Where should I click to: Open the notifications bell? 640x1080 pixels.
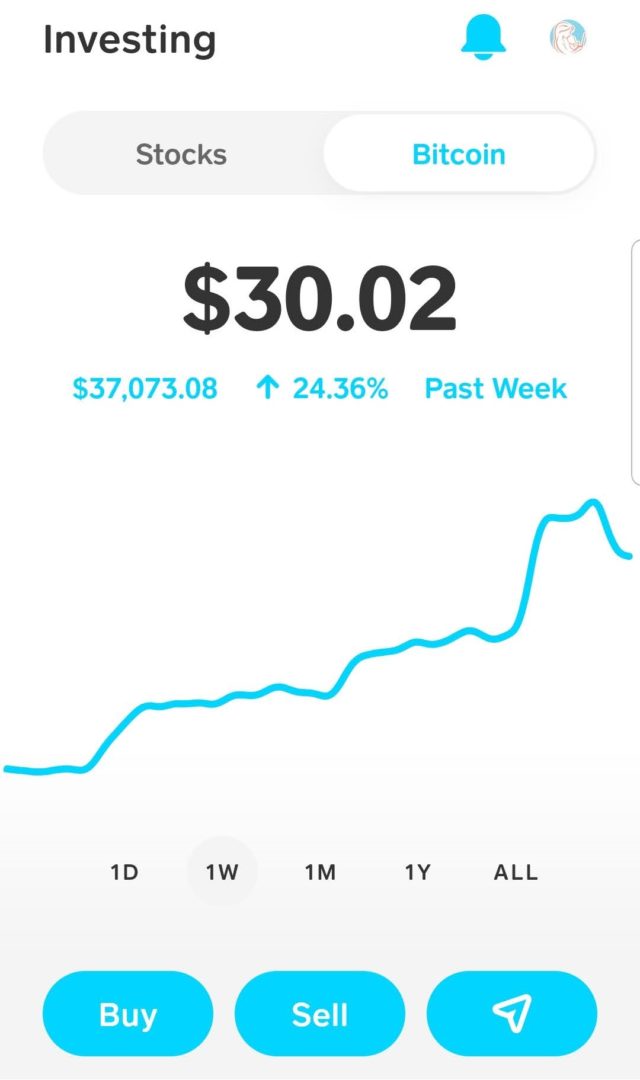coord(483,38)
